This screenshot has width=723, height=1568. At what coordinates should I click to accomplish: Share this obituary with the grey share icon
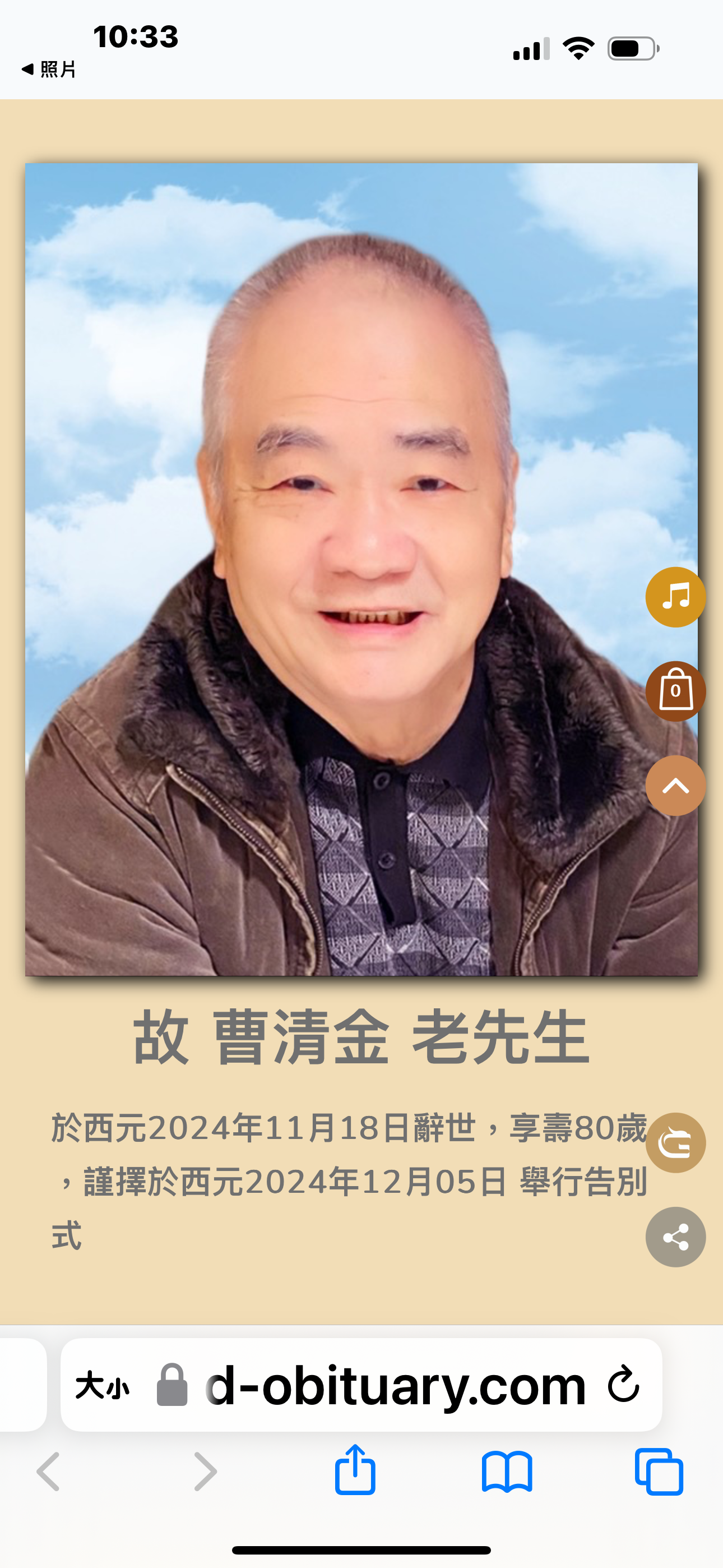coord(675,1237)
